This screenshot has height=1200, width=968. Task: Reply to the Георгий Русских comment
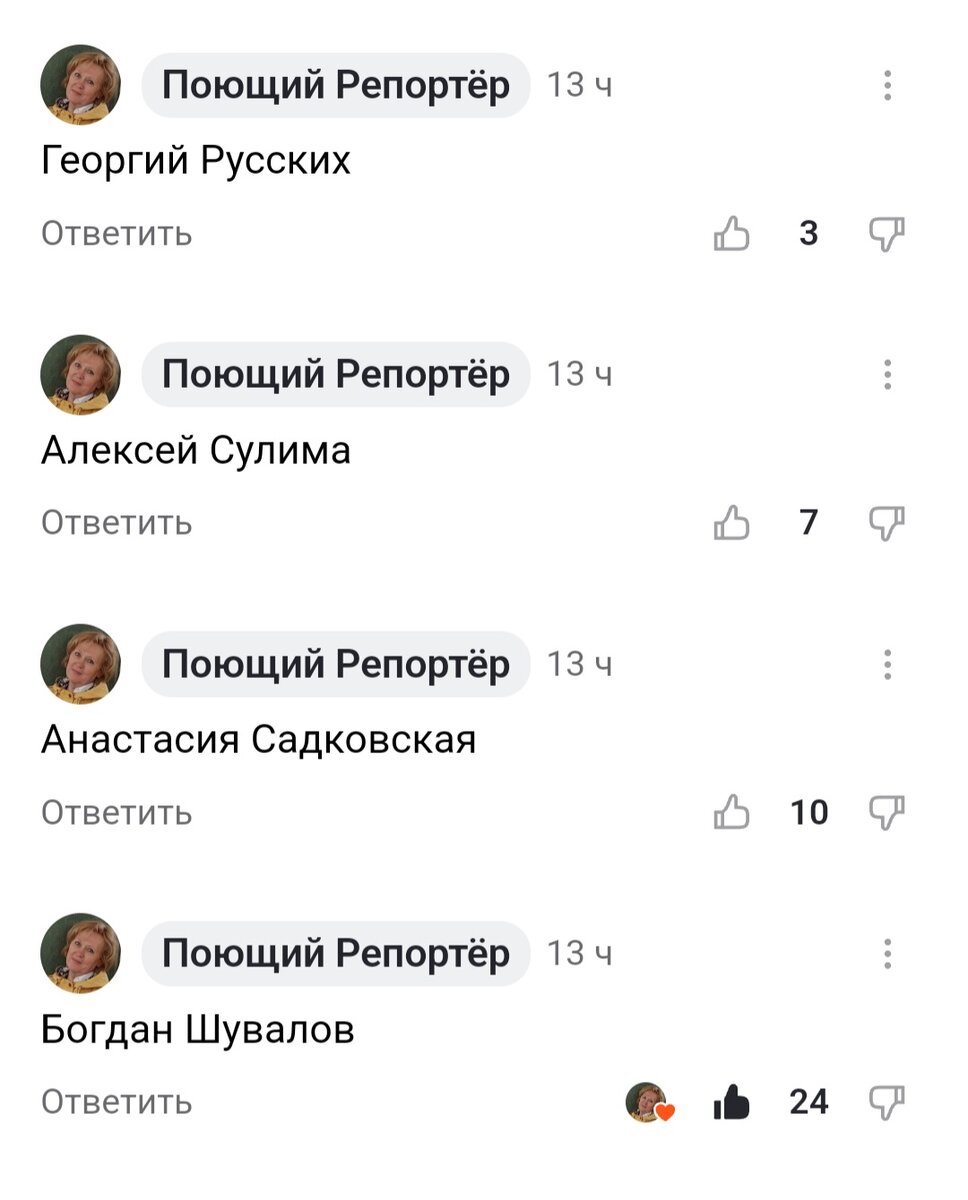(x=114, y=233)
